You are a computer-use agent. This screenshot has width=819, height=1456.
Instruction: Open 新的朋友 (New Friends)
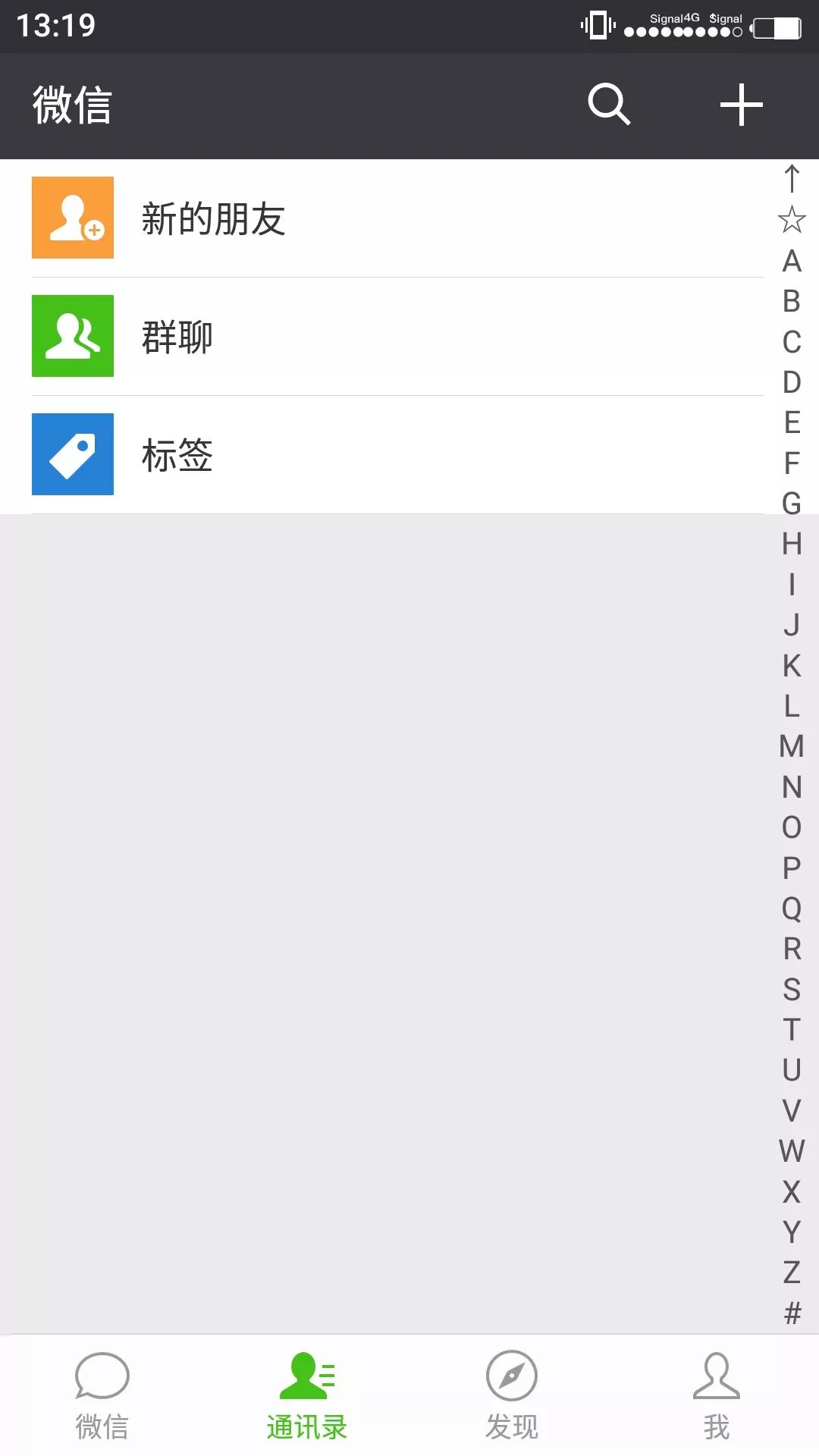(x=397, y=218)
